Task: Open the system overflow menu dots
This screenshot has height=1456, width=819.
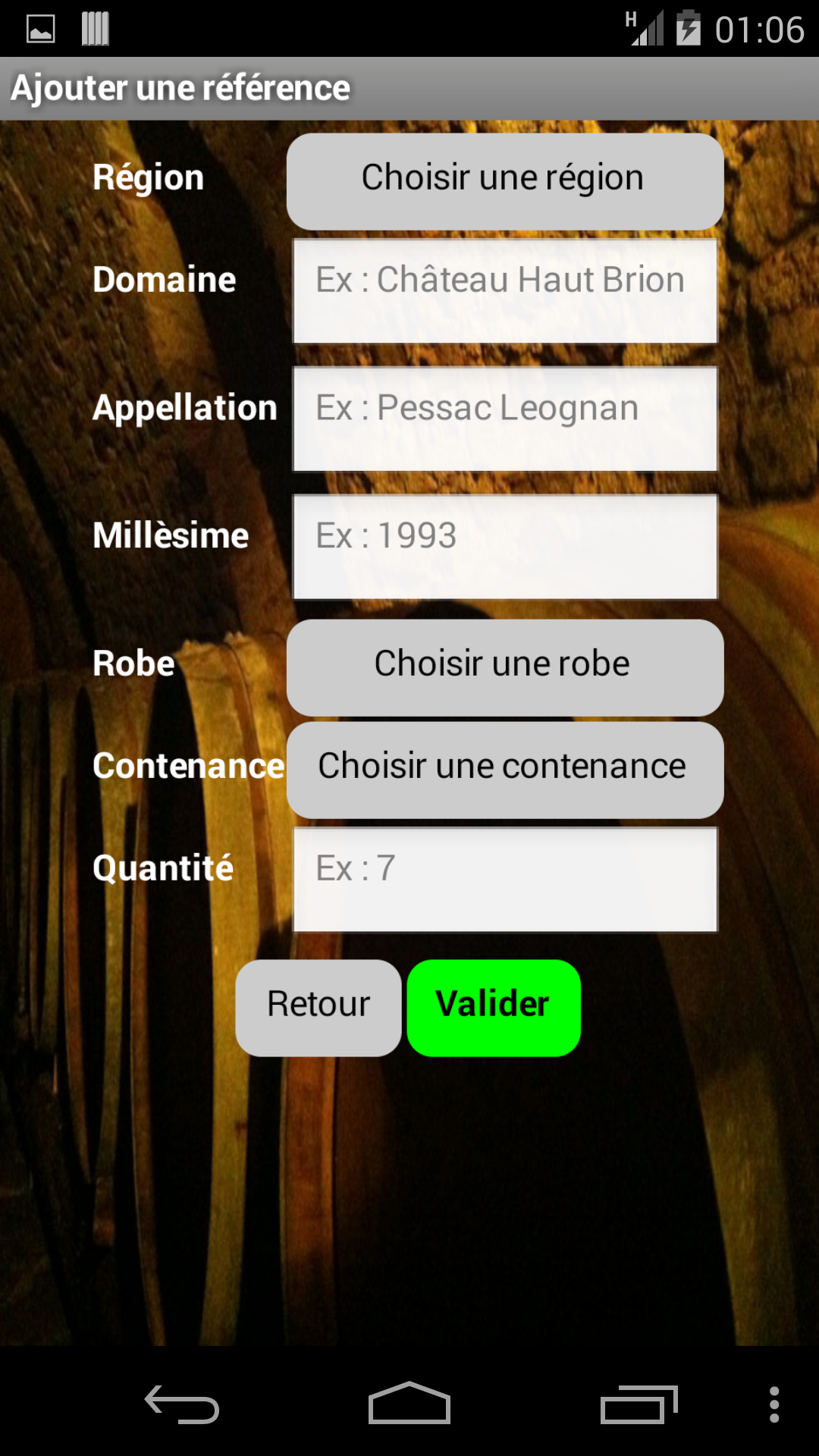Action: (x=773, y=1404)
